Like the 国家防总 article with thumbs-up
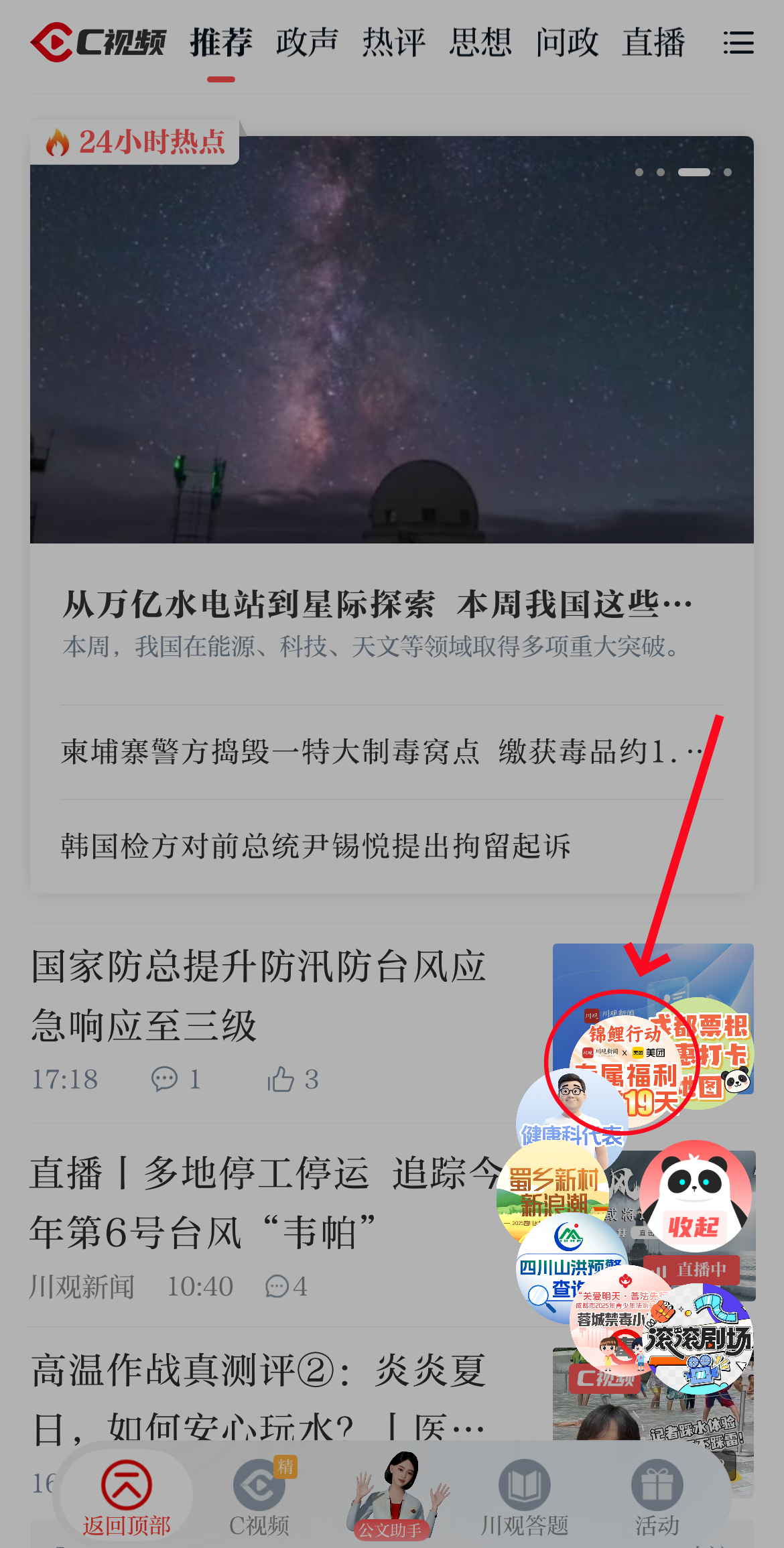The height and width of the screenshot is (1548, 784). (x=281, y=1079)
